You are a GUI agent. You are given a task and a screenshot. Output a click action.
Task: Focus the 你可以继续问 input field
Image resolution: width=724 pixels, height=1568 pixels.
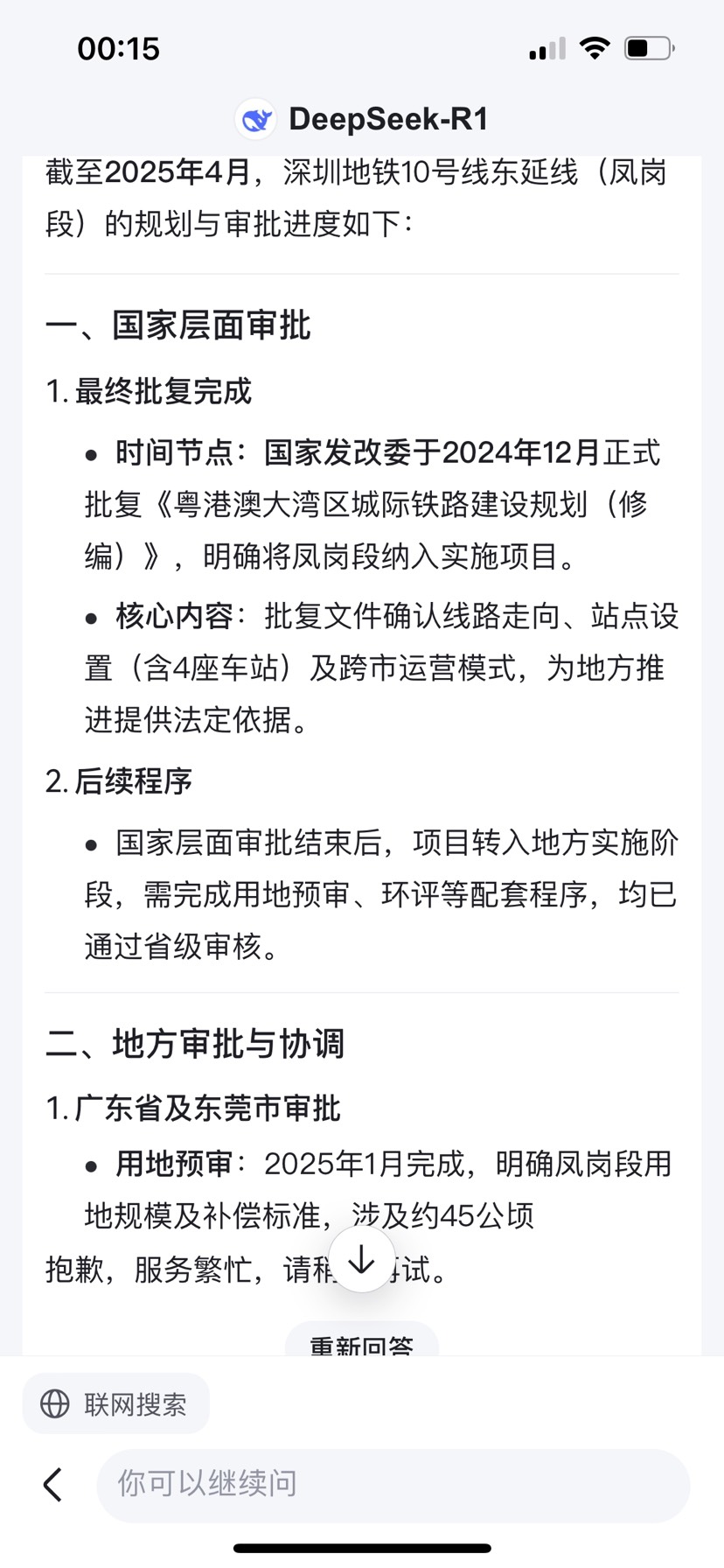[393, 1485]
